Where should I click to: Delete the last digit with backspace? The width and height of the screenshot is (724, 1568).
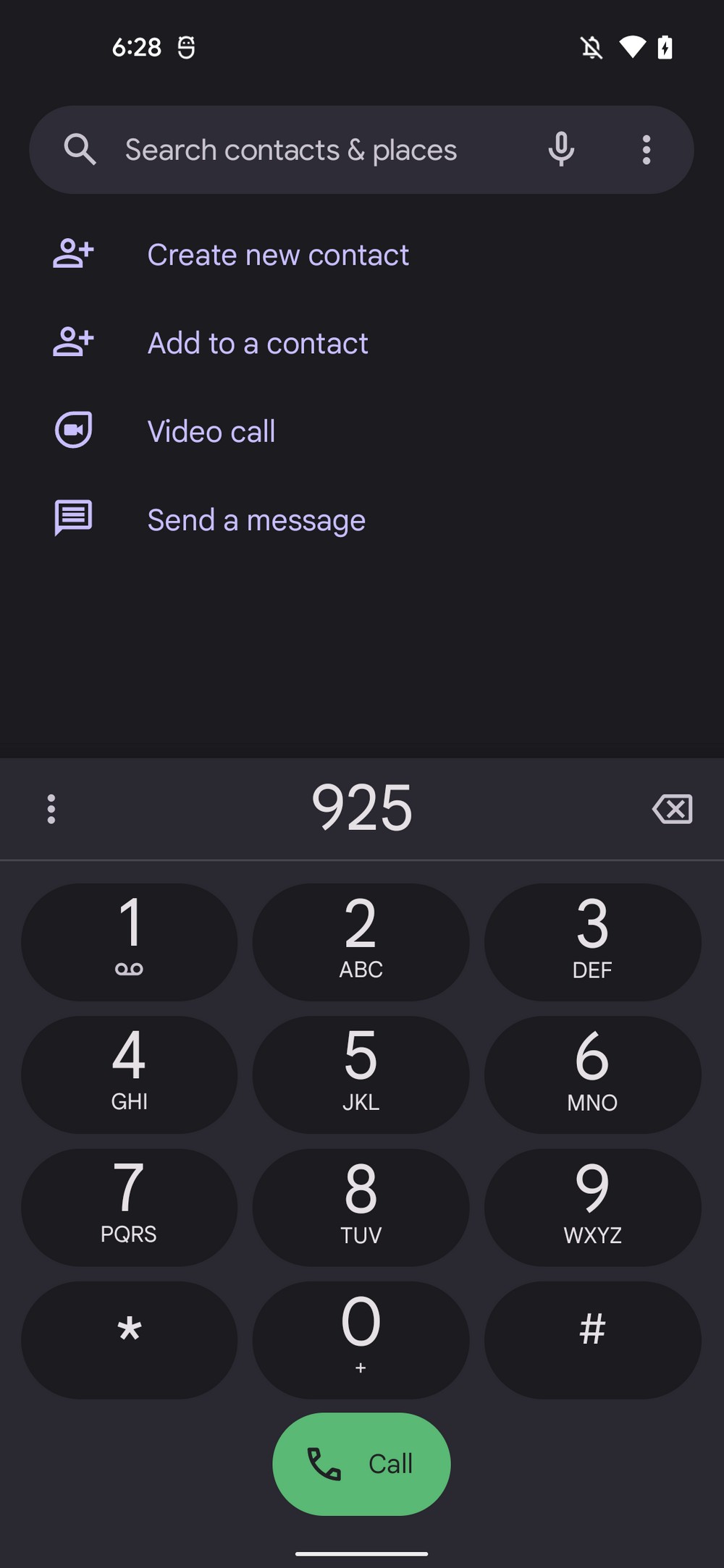pos(672,808)
